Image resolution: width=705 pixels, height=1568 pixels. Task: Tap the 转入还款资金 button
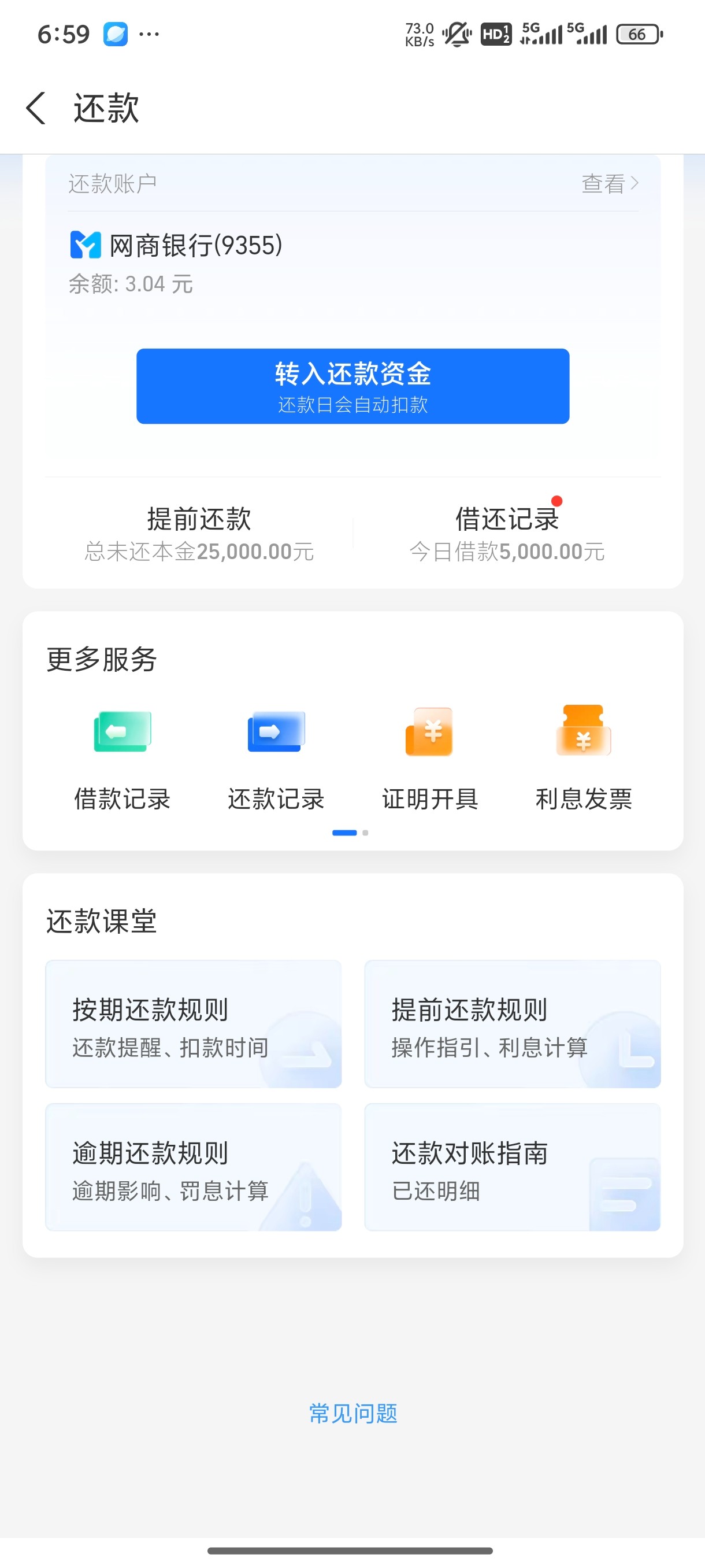click(x=353, y=386)
